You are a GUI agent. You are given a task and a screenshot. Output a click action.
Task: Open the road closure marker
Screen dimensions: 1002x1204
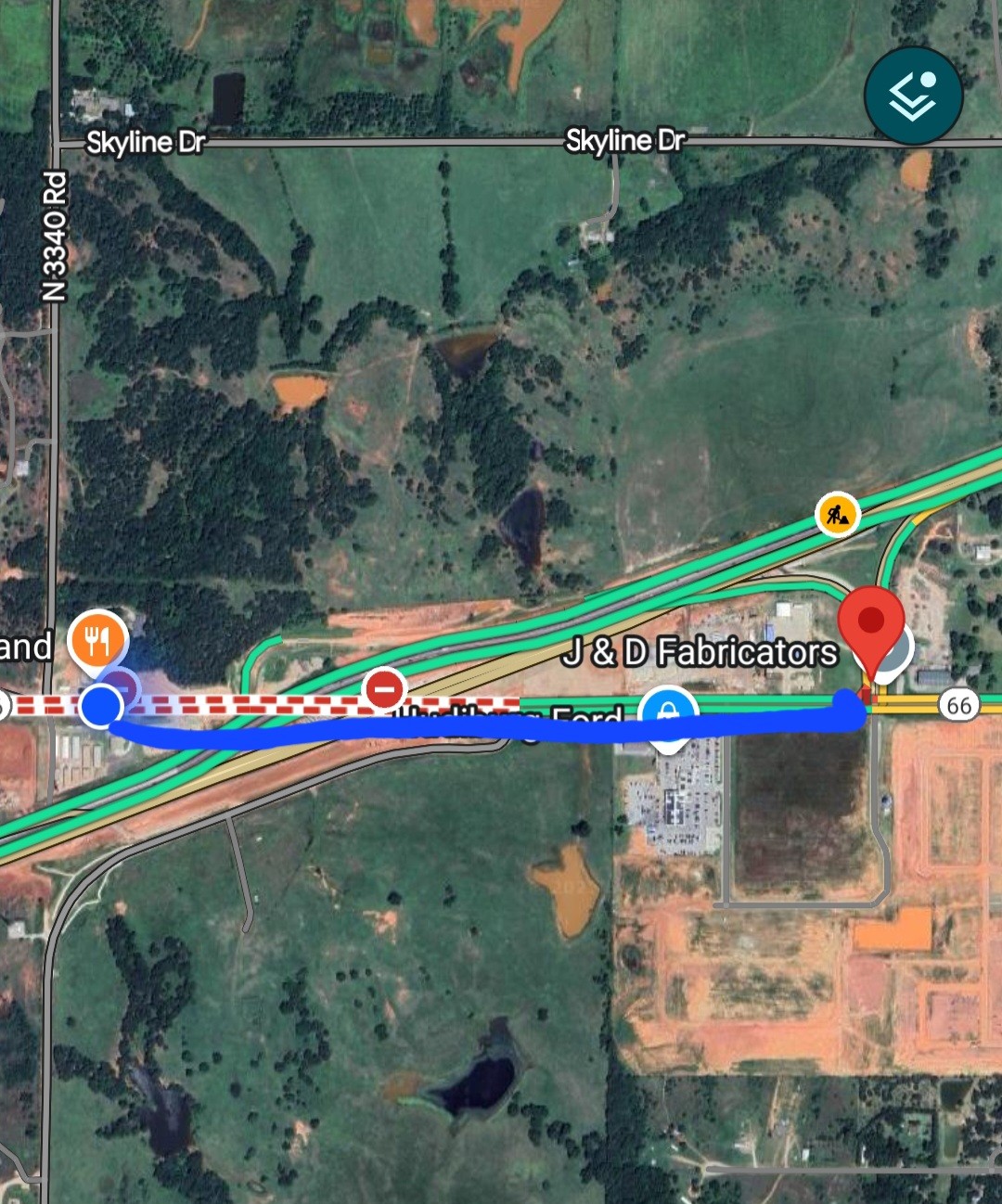point(384,689)
